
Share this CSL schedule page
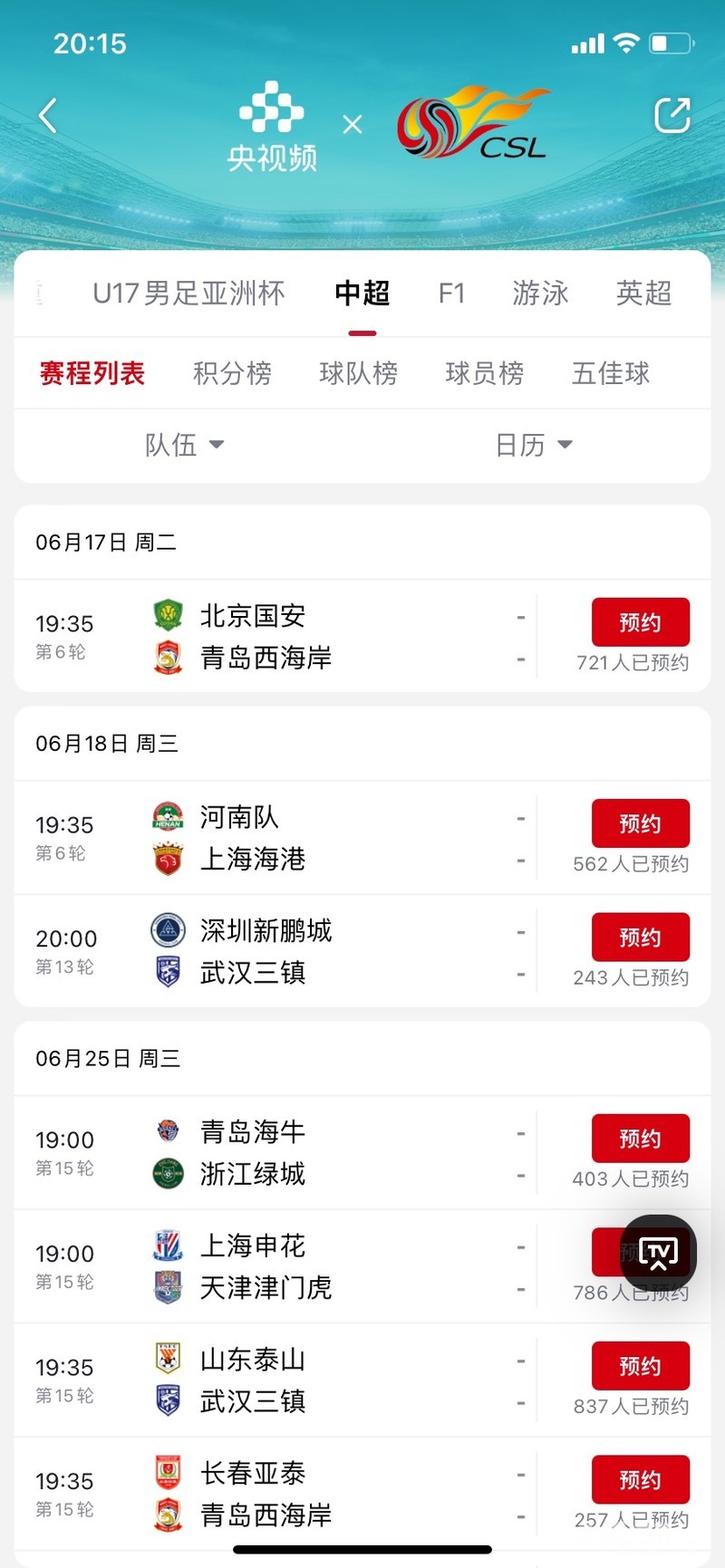(672, 116)
